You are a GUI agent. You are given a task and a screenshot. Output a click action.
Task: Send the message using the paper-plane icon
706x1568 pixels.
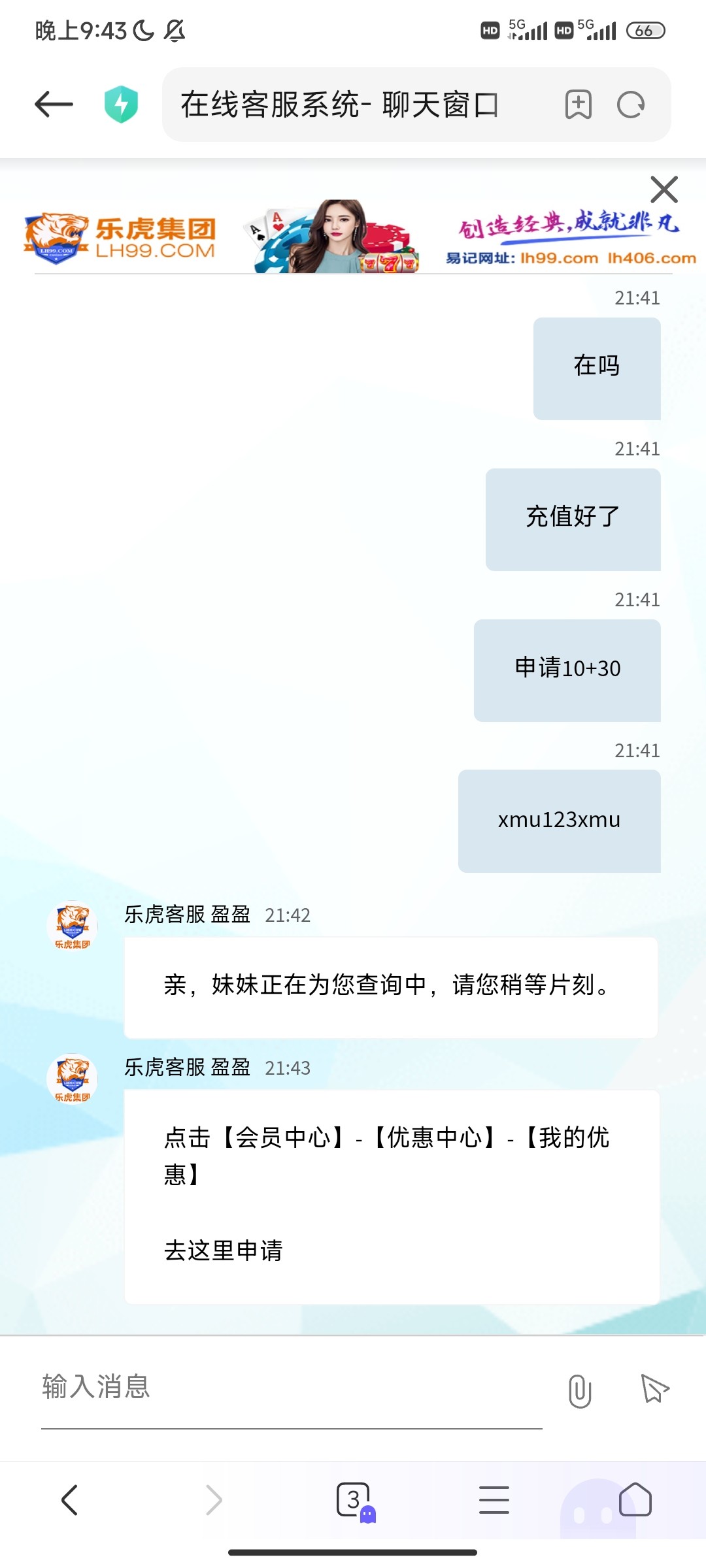click(657, 1390)
